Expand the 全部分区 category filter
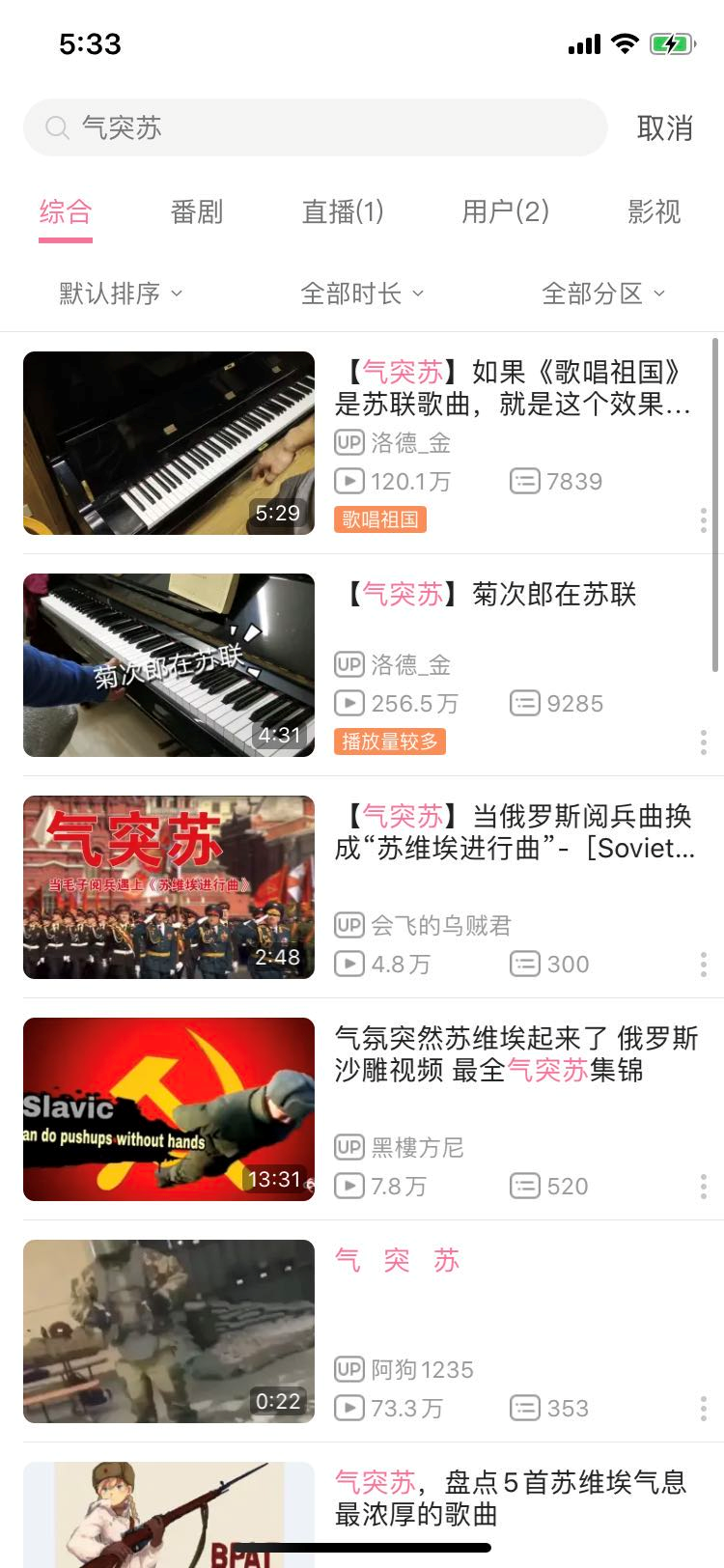 pos(603,294)
